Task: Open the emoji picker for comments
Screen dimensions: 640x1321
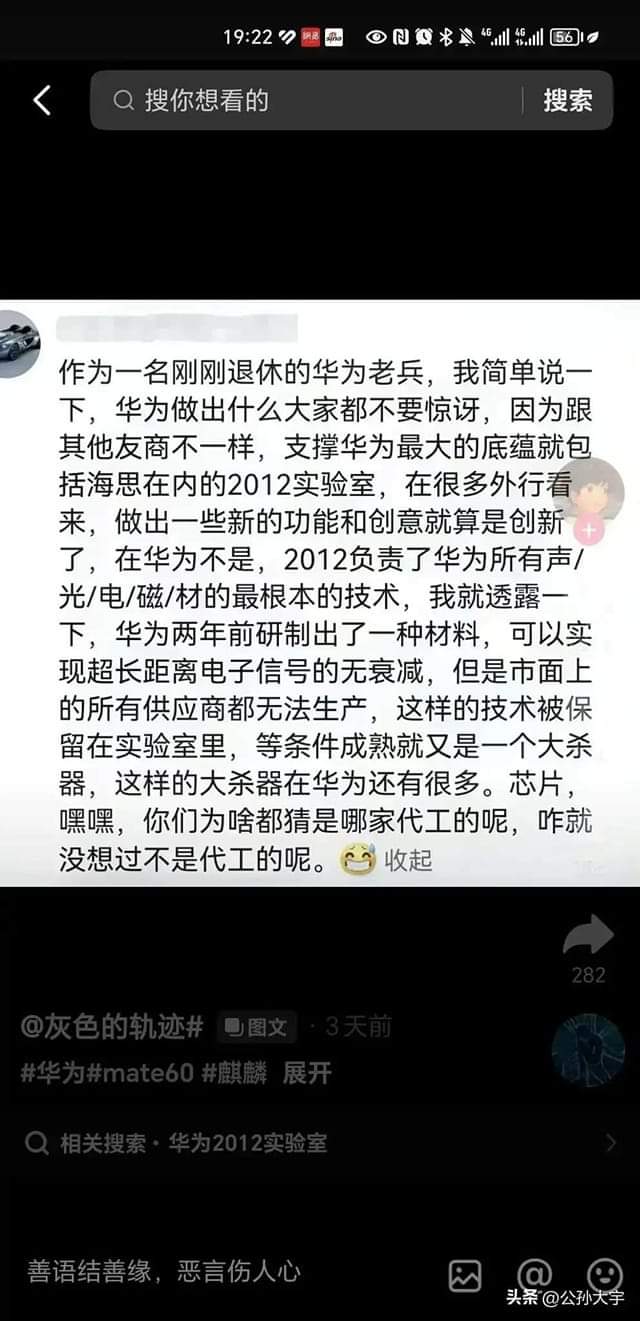Action: tap(604, 1275)
